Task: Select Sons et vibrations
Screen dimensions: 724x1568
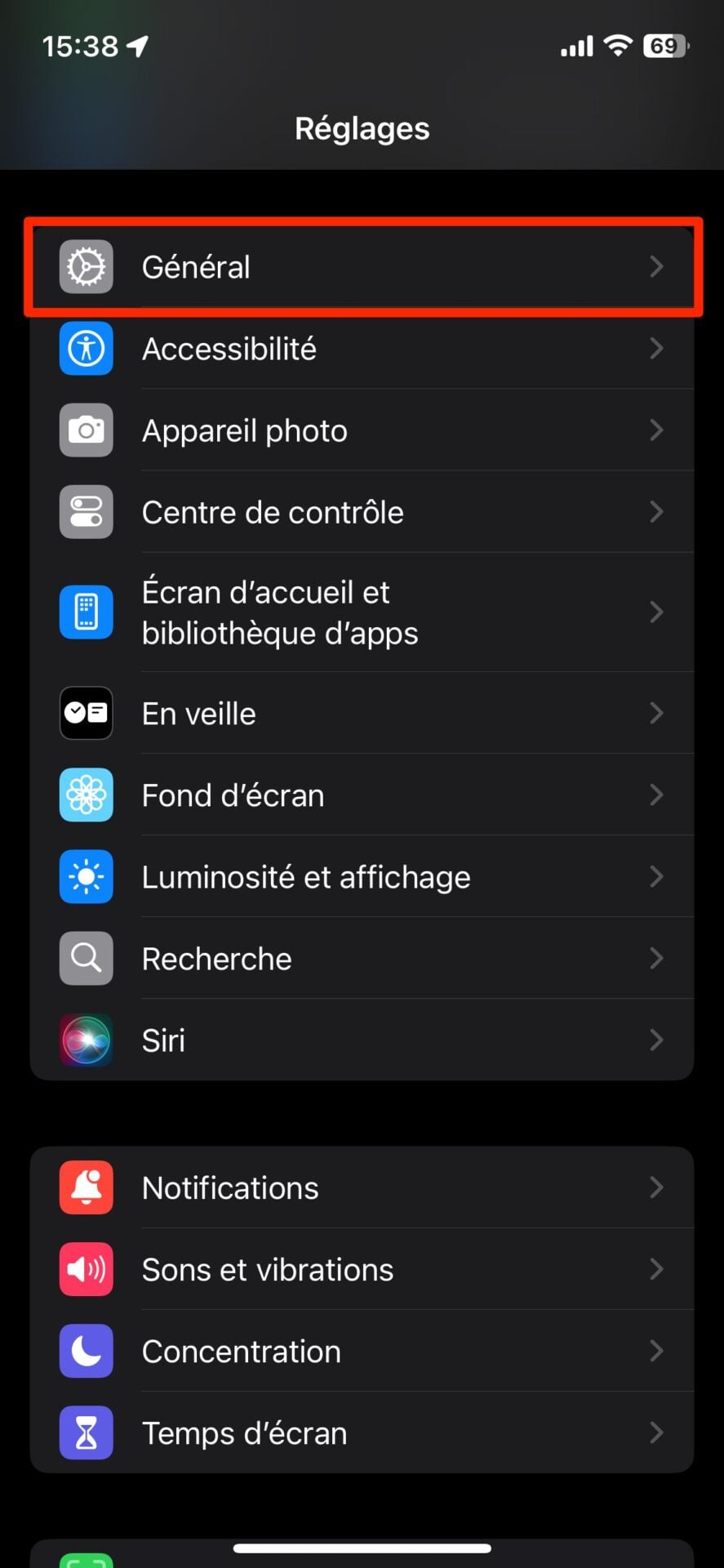Action: pyautogui.click(x=361, y=1269)
